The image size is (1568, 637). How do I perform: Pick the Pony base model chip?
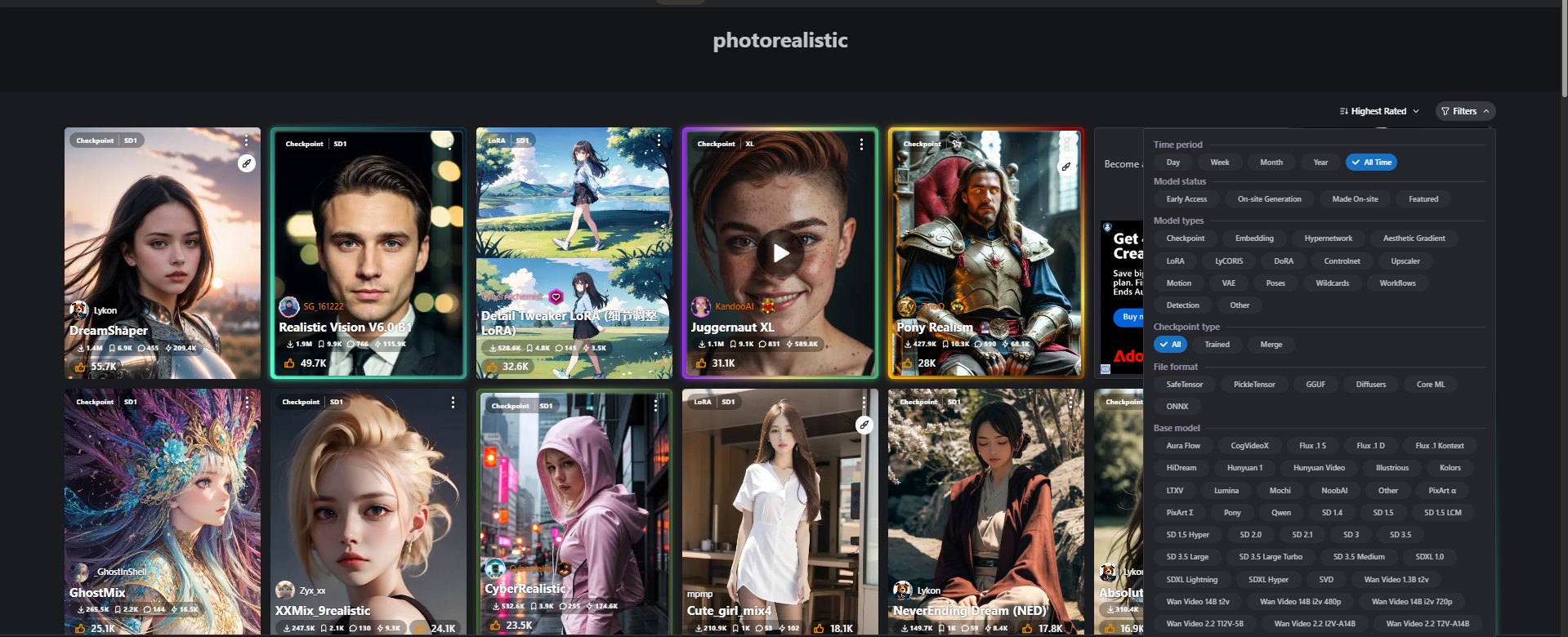coord(1232,513)
